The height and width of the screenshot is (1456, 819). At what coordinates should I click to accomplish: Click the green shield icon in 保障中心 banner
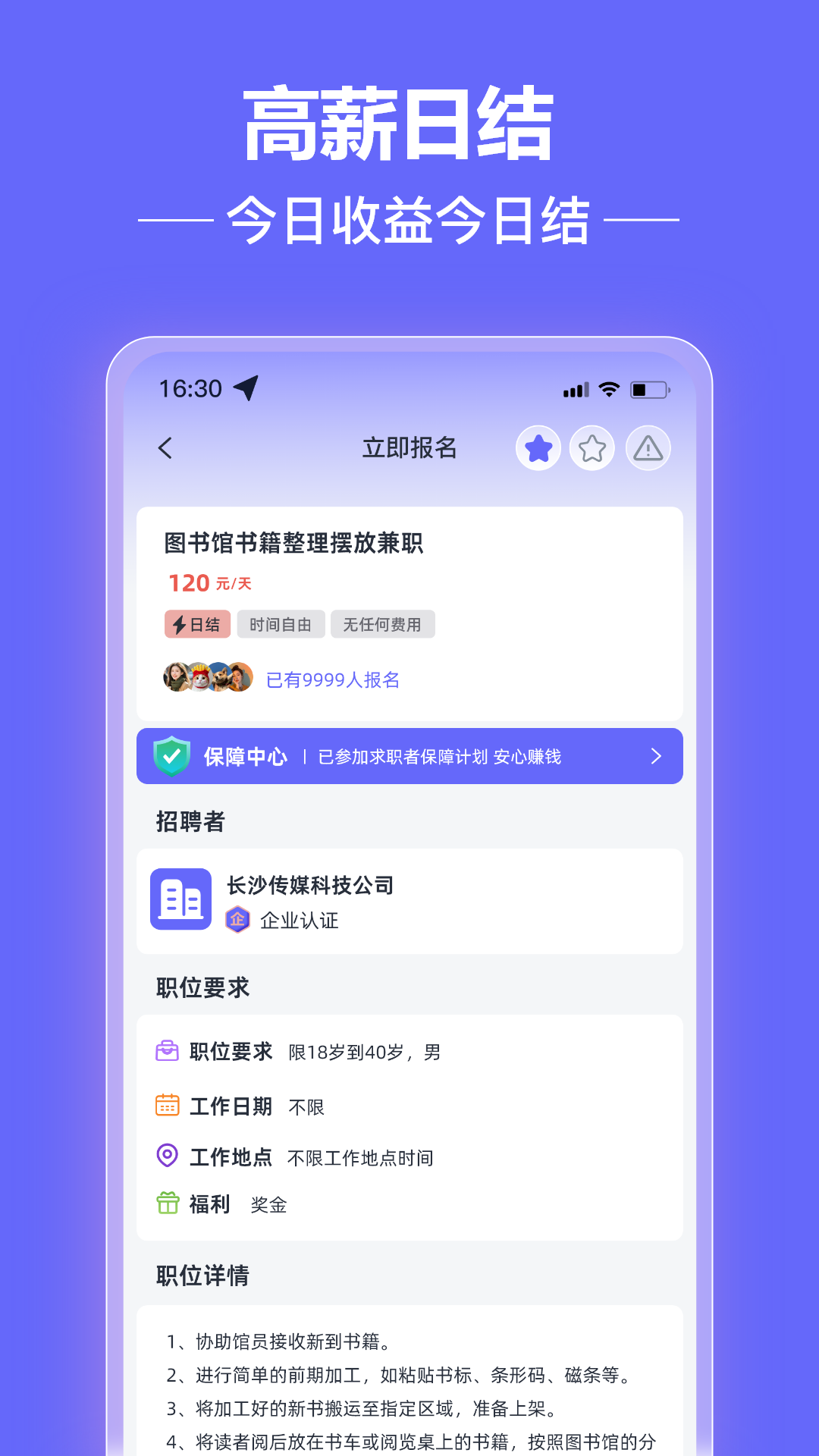coord(171,755)
